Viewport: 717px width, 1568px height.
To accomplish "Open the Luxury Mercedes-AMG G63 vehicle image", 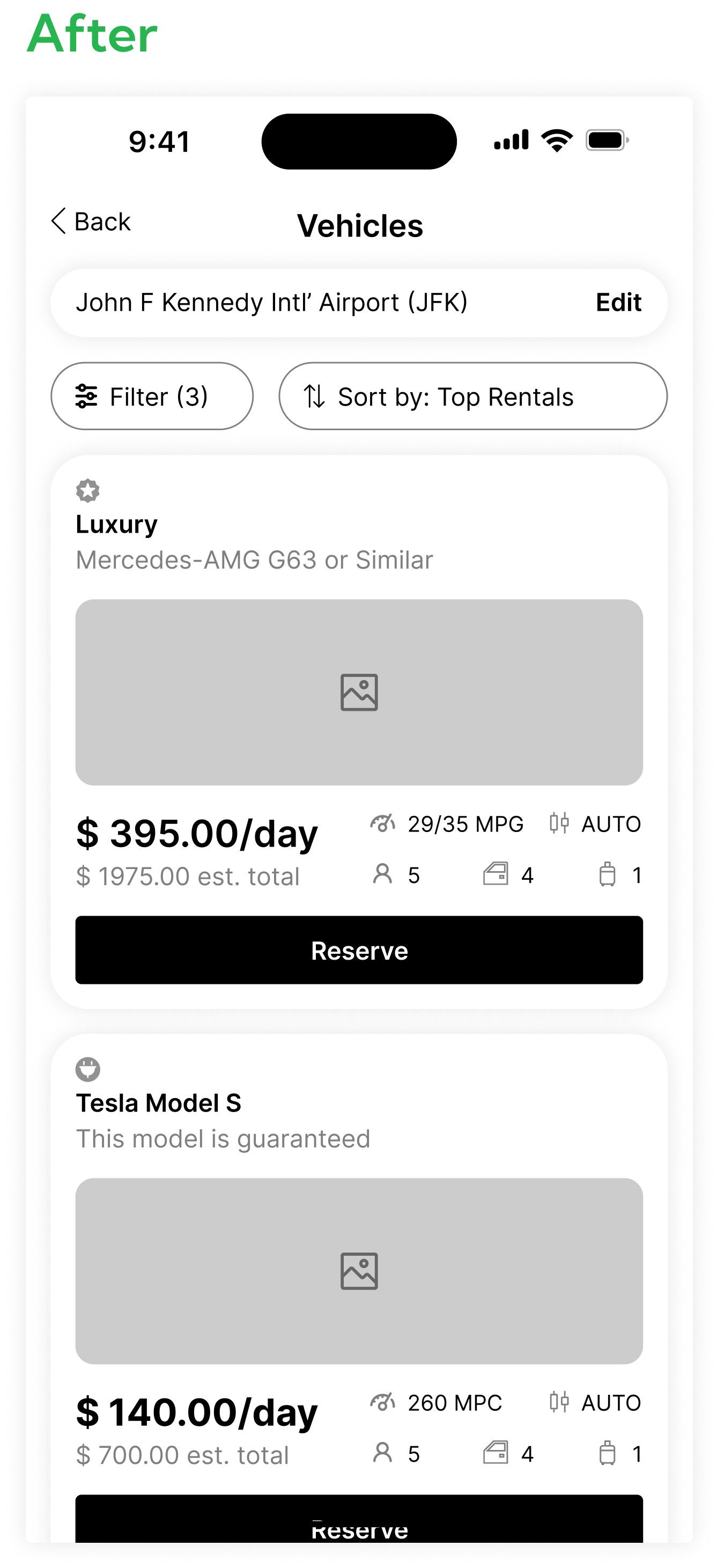I will click(x=358, y=692).
